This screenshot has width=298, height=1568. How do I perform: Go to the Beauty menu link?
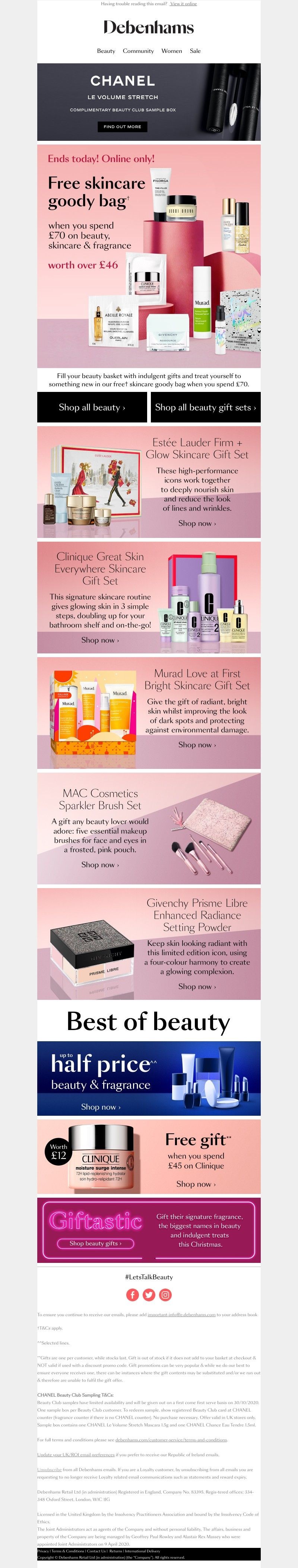106,51
